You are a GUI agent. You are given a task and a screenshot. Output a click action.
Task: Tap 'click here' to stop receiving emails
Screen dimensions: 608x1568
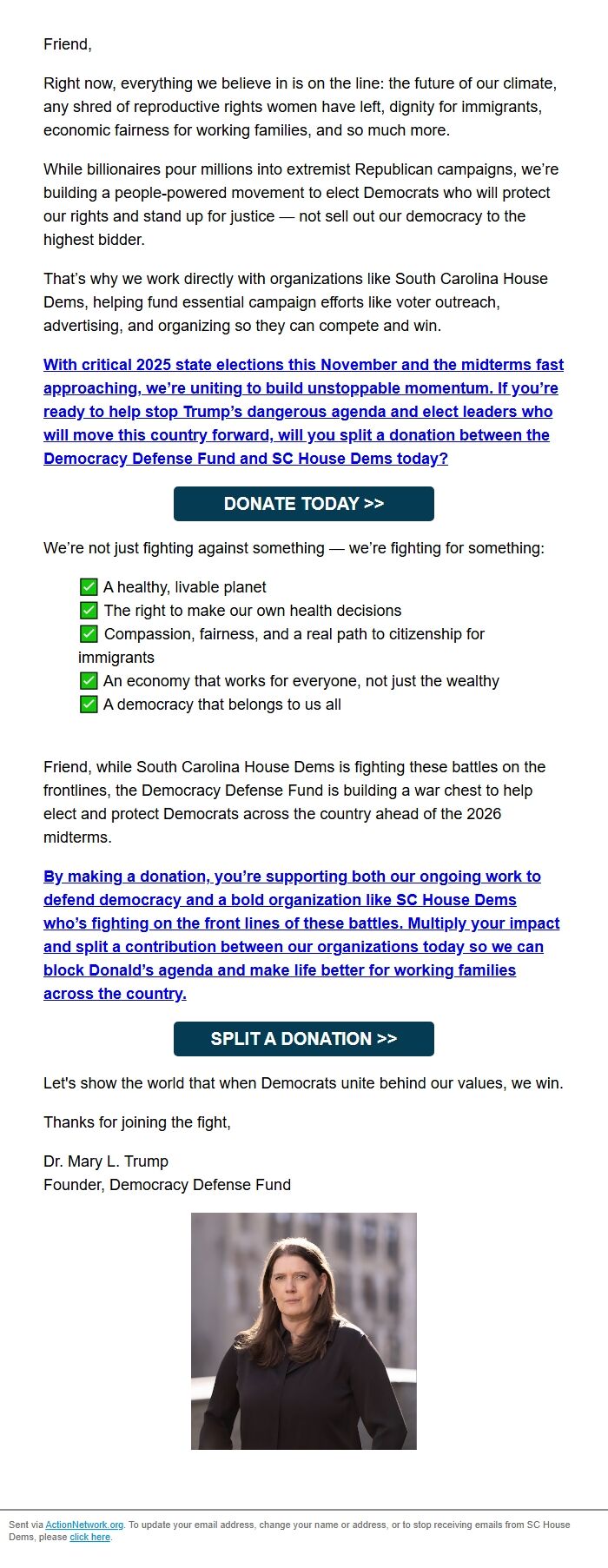pyautogui.click(x=89, y=1537)
